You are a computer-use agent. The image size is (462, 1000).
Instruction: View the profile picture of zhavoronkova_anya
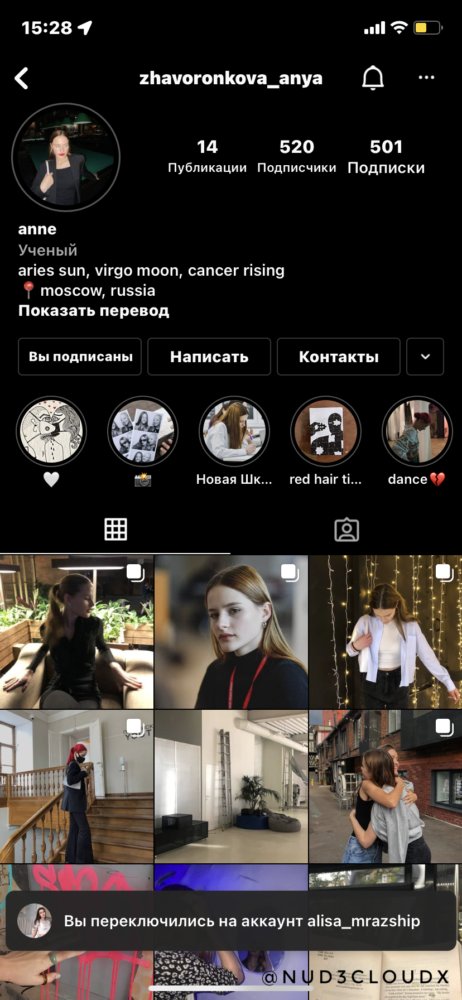click(x=66, y=157)
